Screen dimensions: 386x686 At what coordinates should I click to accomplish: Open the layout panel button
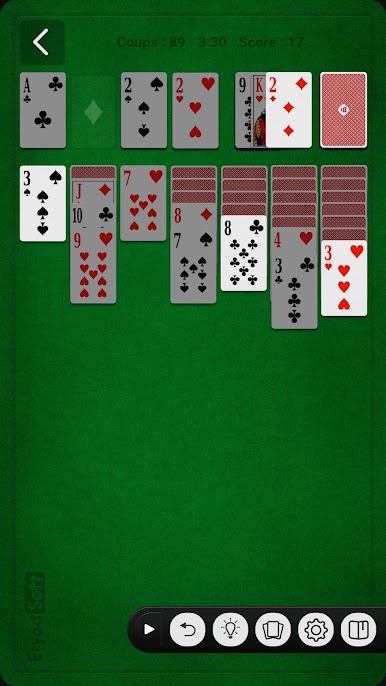pos(358,630)
